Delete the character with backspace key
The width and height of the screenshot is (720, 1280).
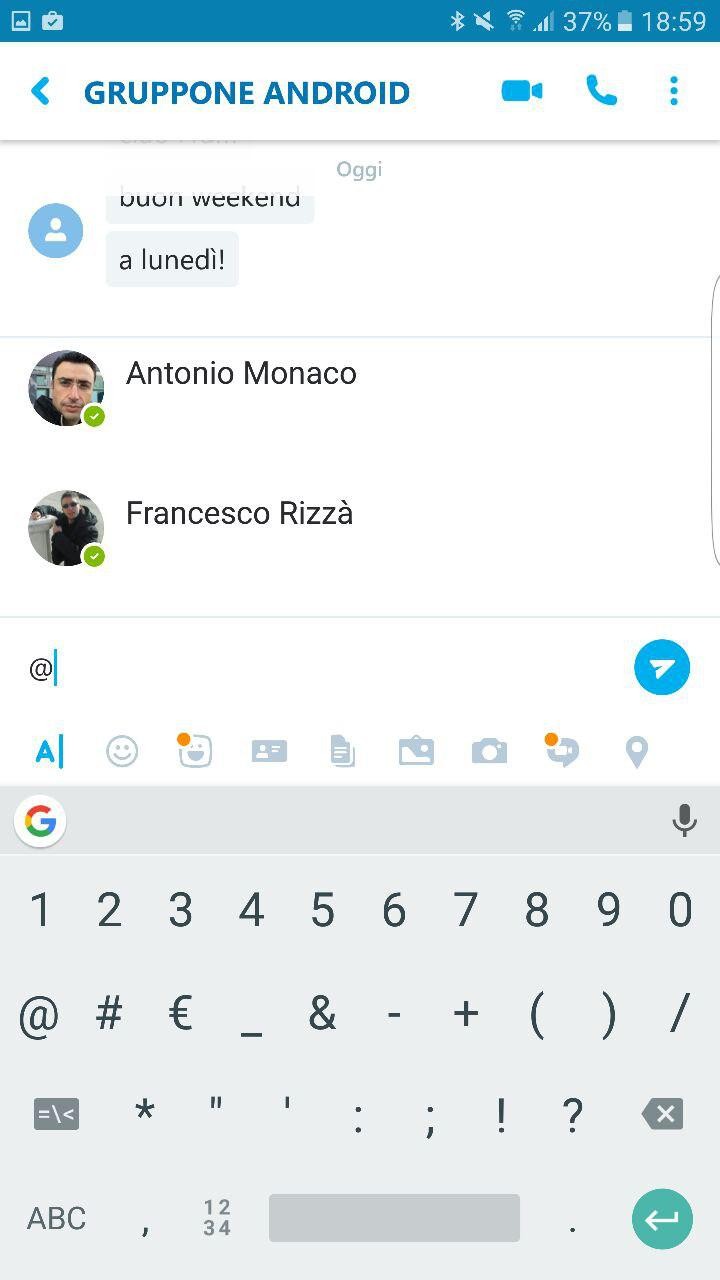coord(662,1114)
